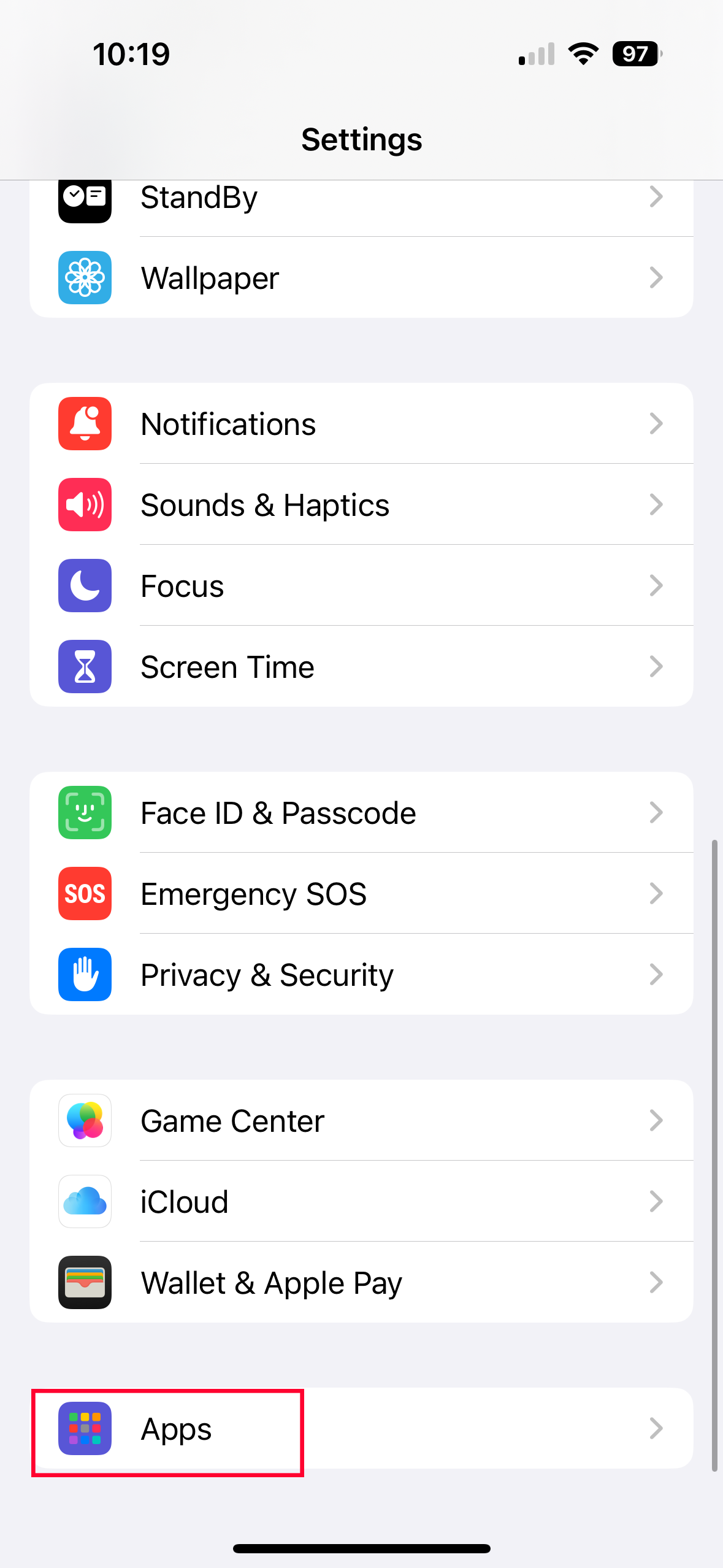This screenshot has height=1568, width=723.
Task: Select the Emergency SOS icon
Action: point(85,894)
